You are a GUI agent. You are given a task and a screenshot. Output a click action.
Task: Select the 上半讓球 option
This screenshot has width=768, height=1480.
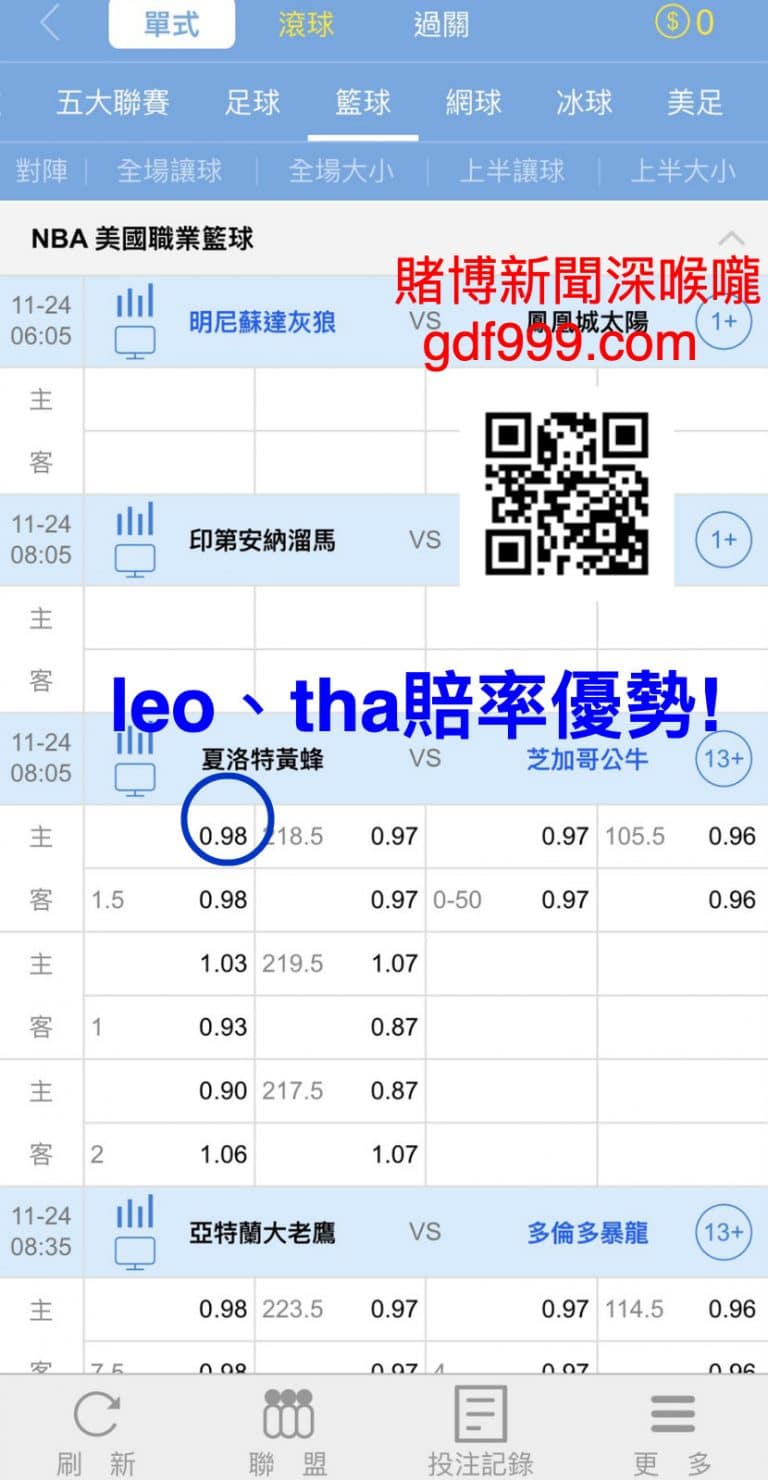512,171
